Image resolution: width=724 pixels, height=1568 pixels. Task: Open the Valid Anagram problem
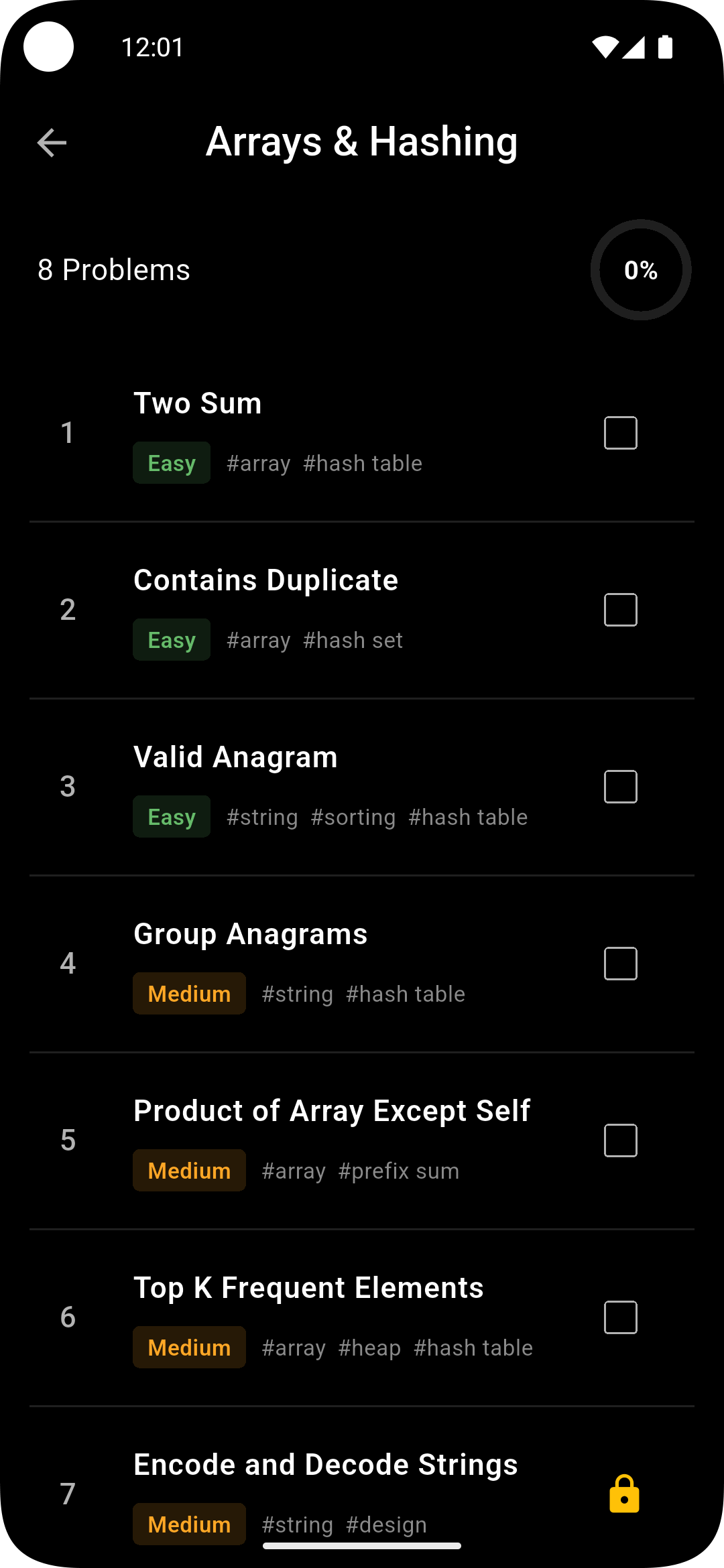pyautogui.click(x=235, y=757)
